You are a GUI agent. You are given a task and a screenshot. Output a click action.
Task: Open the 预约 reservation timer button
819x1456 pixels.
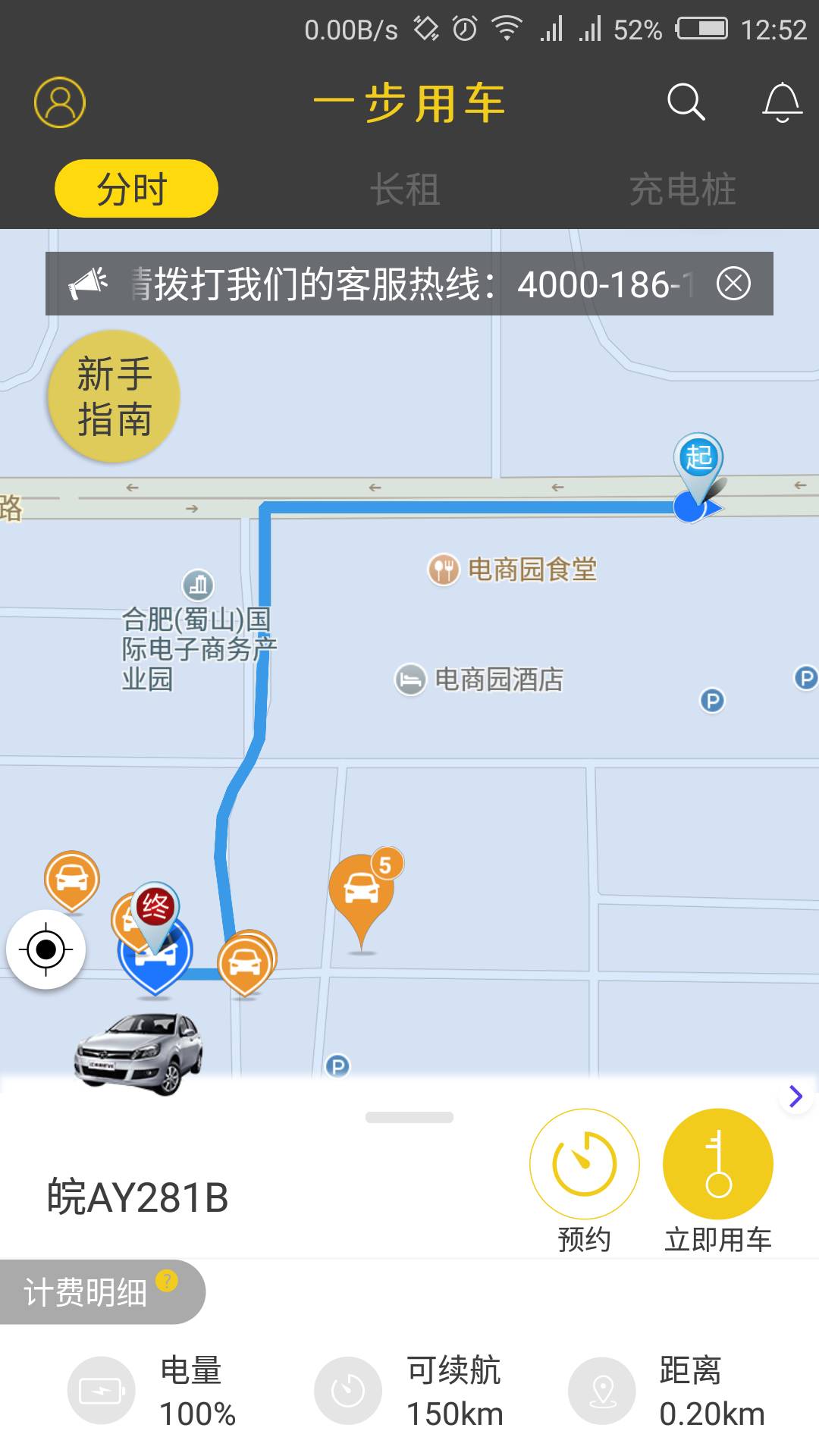pyautogui.click(x=584, y=1164)
